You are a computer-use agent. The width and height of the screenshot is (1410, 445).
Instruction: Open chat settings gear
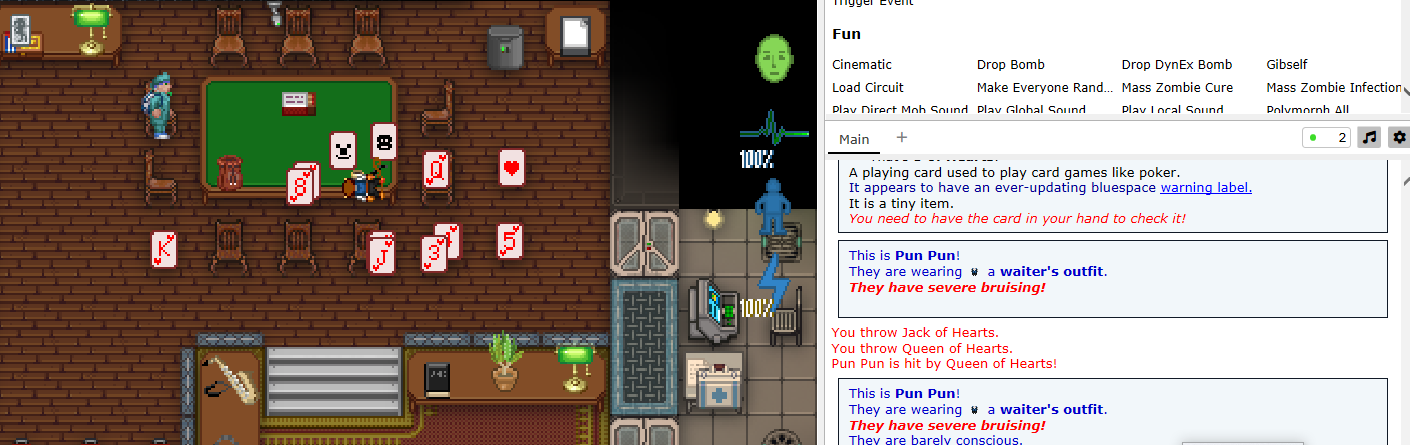(1398, 138)
